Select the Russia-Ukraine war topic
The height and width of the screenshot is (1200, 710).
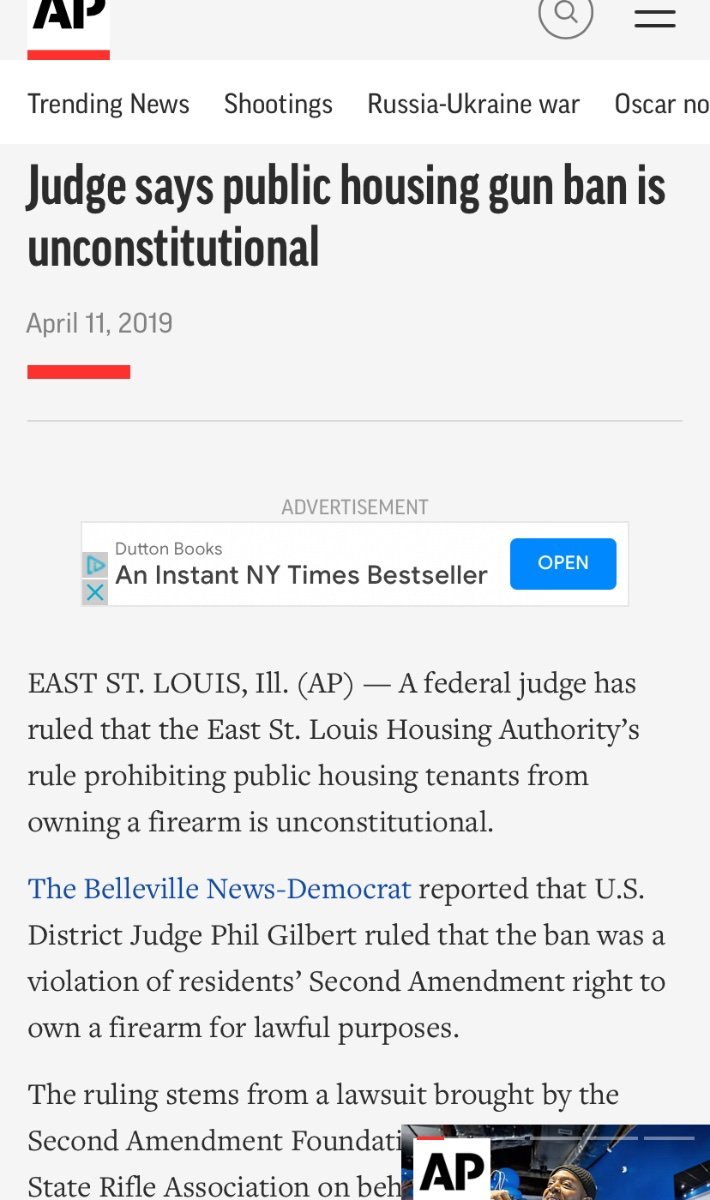click(x=473, y=104)
